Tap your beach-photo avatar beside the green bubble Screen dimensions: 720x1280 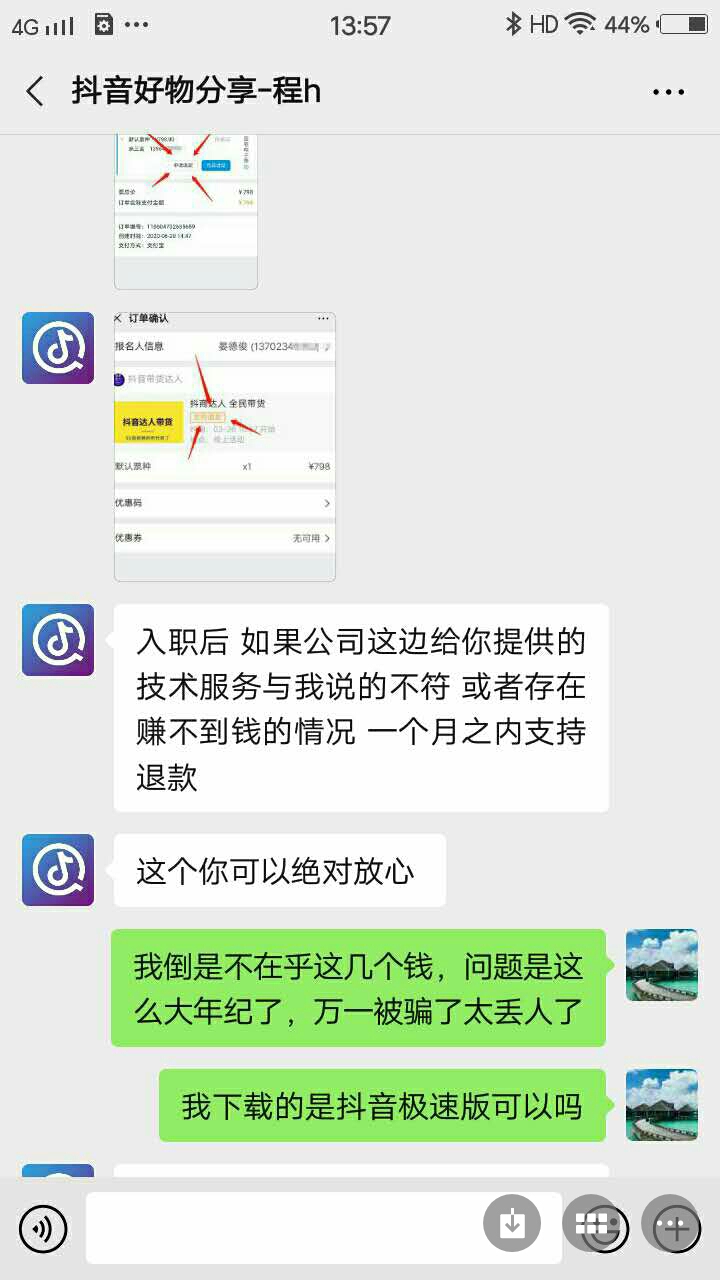[661, 966]
